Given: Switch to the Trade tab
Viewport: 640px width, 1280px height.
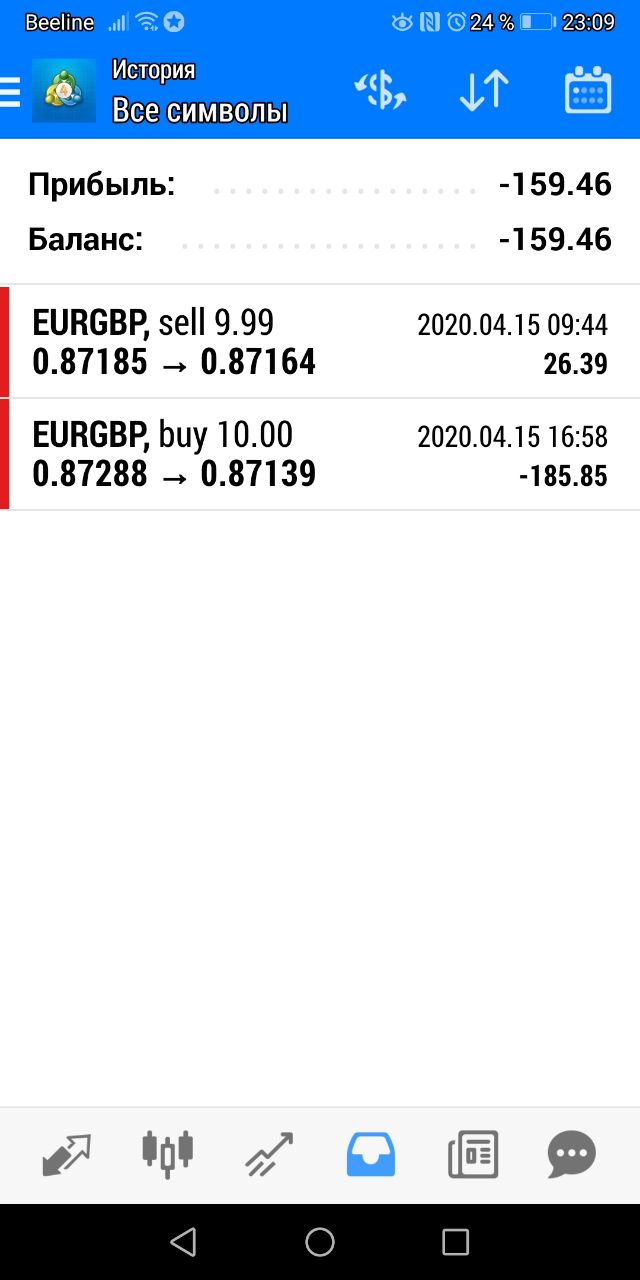Looking at the screenshot, I should [269, 1155].
